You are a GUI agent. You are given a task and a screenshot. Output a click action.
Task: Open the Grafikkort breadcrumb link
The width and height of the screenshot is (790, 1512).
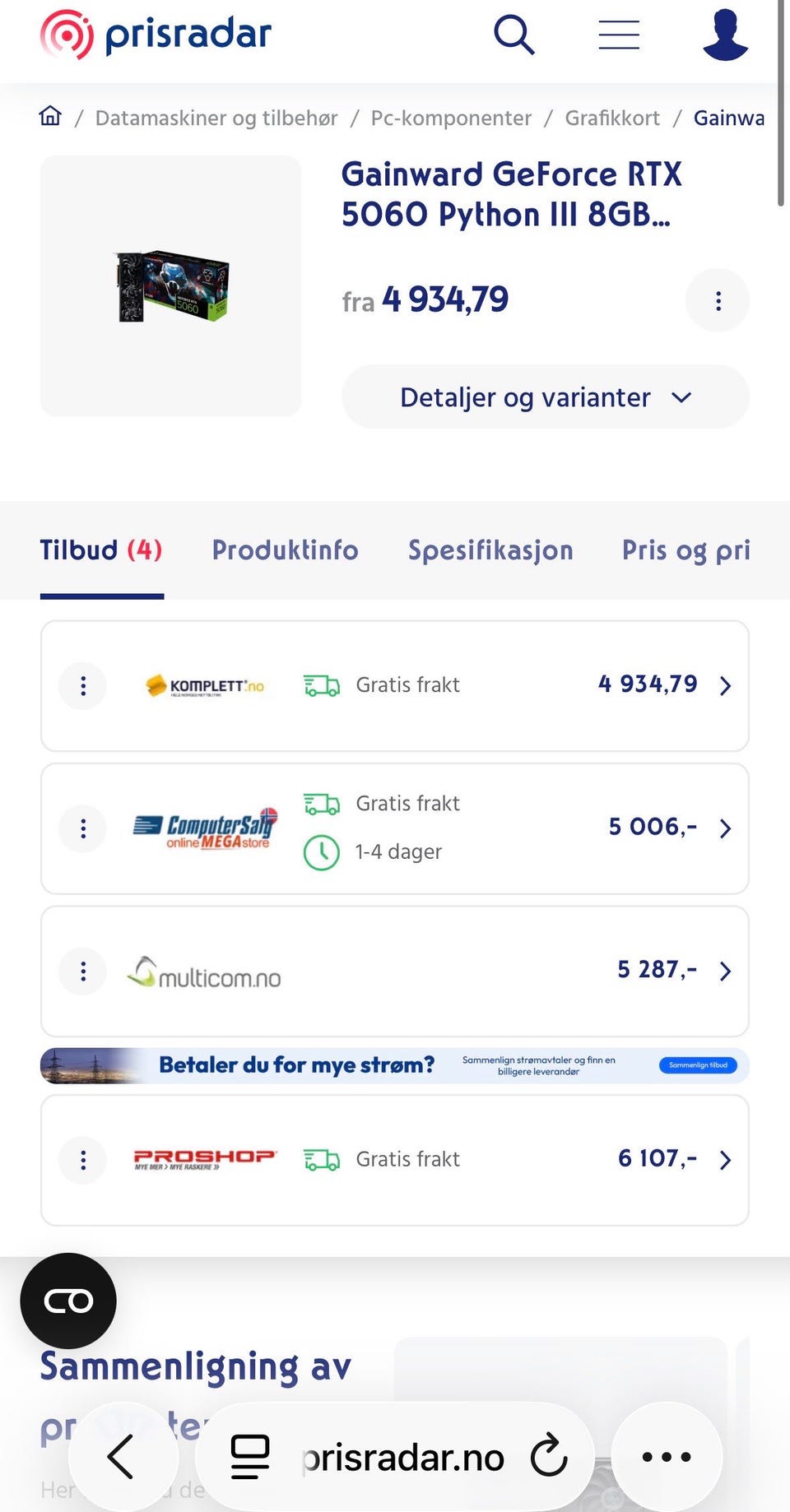611,118
